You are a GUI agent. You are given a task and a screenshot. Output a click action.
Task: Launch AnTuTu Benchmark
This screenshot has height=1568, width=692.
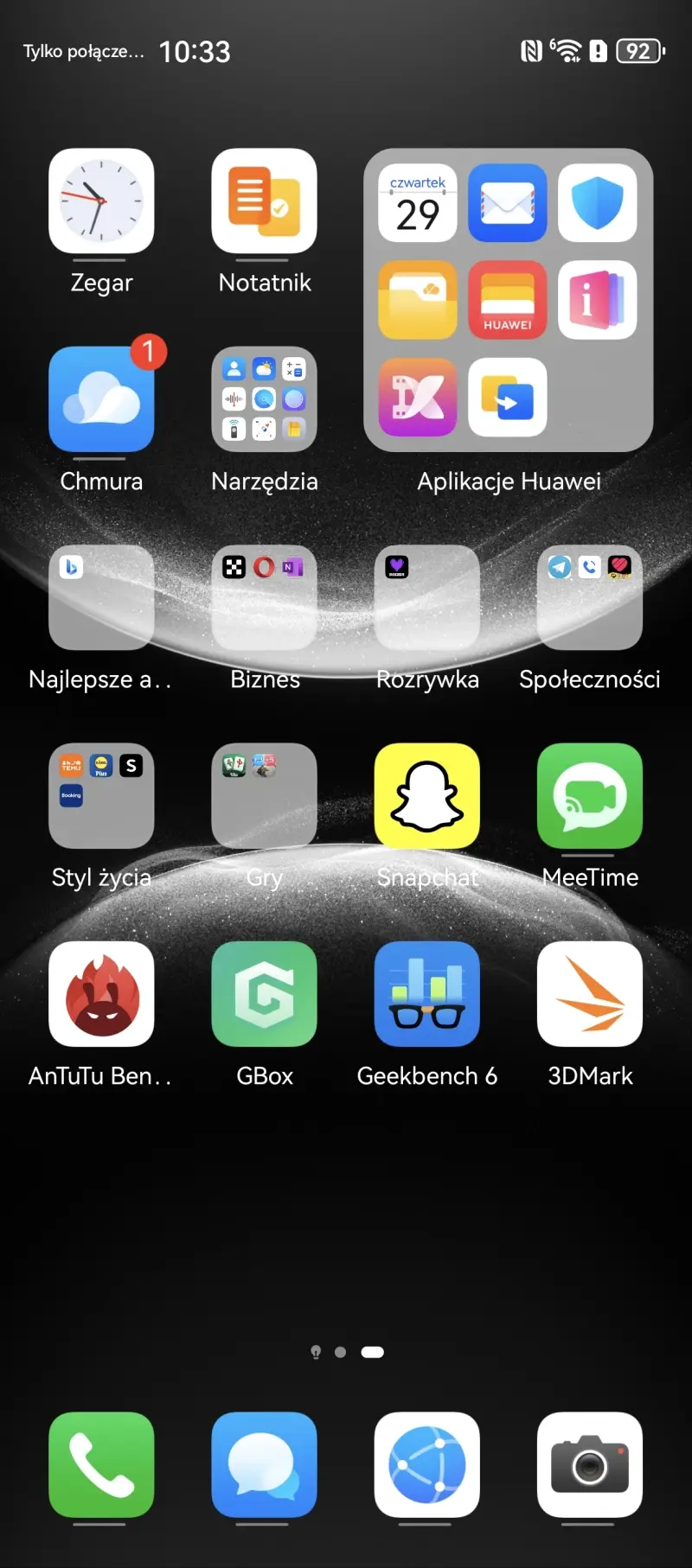point(101,994)
